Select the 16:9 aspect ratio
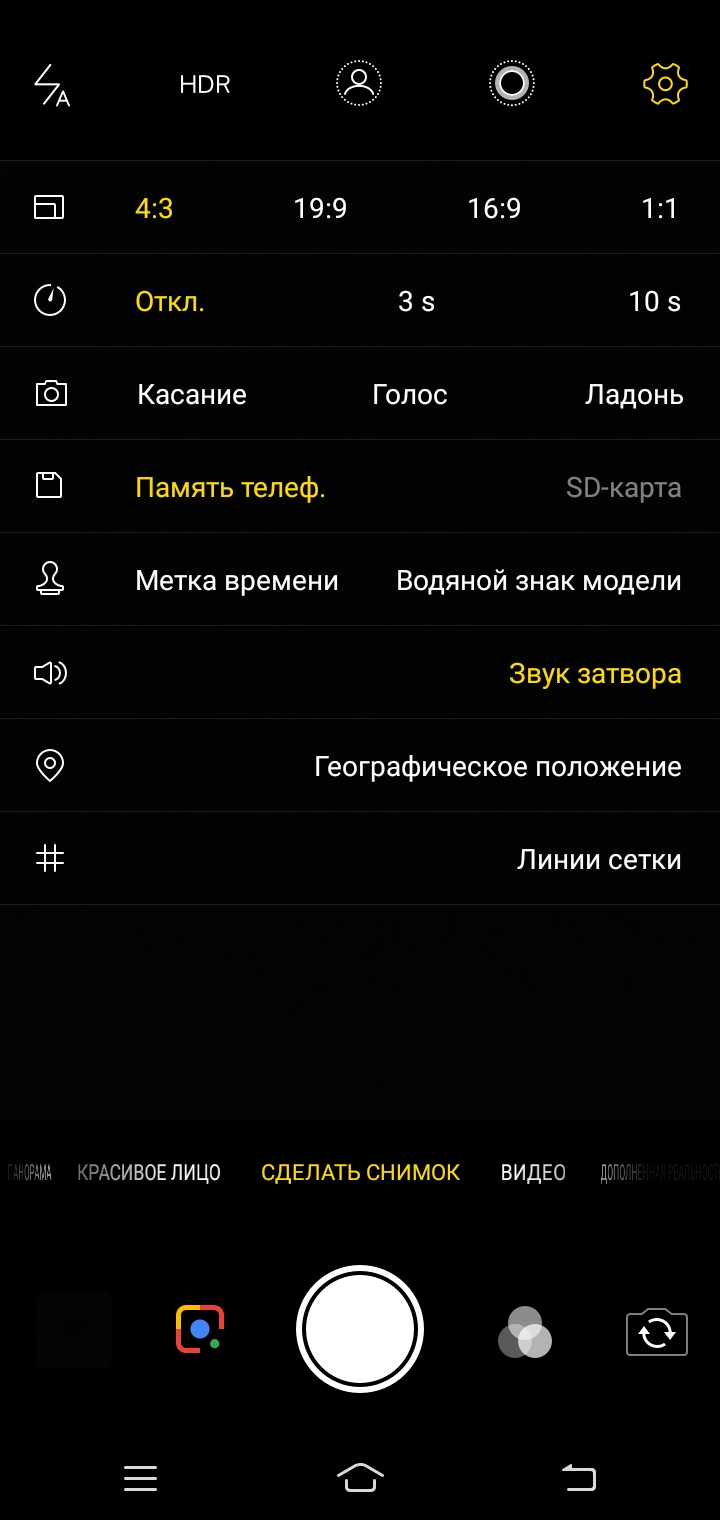Image resolution: width=720 pixels, height=1520 pixels. (x=494, y=208)
